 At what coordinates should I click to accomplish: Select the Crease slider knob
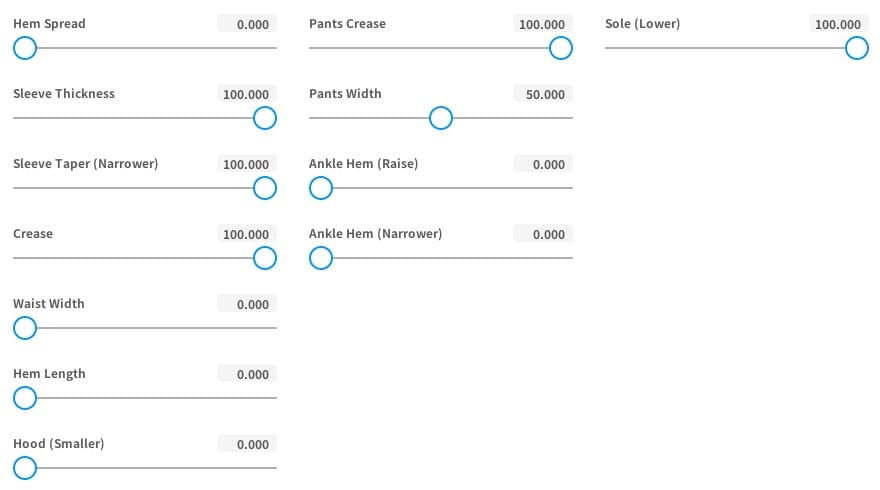point(265,258)
